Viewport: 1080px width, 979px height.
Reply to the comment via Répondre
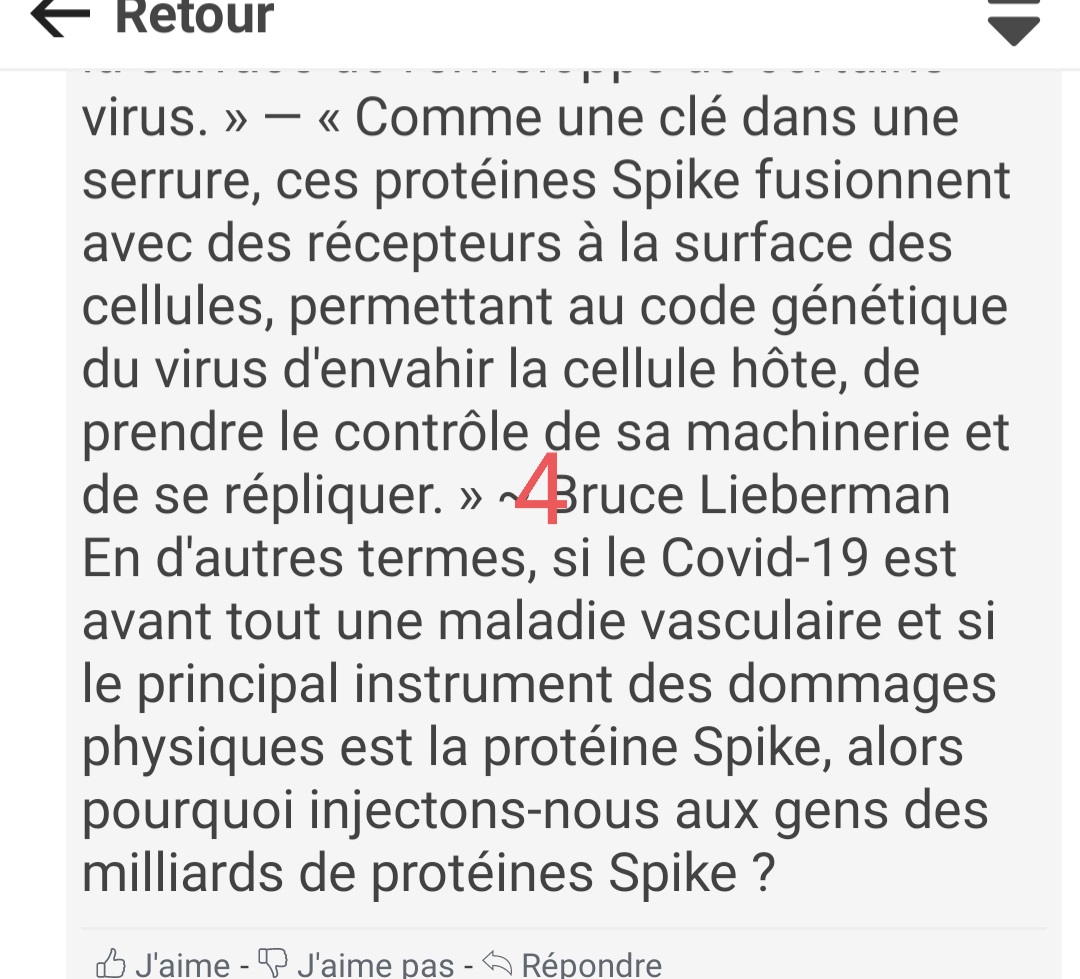click(573, 964)
